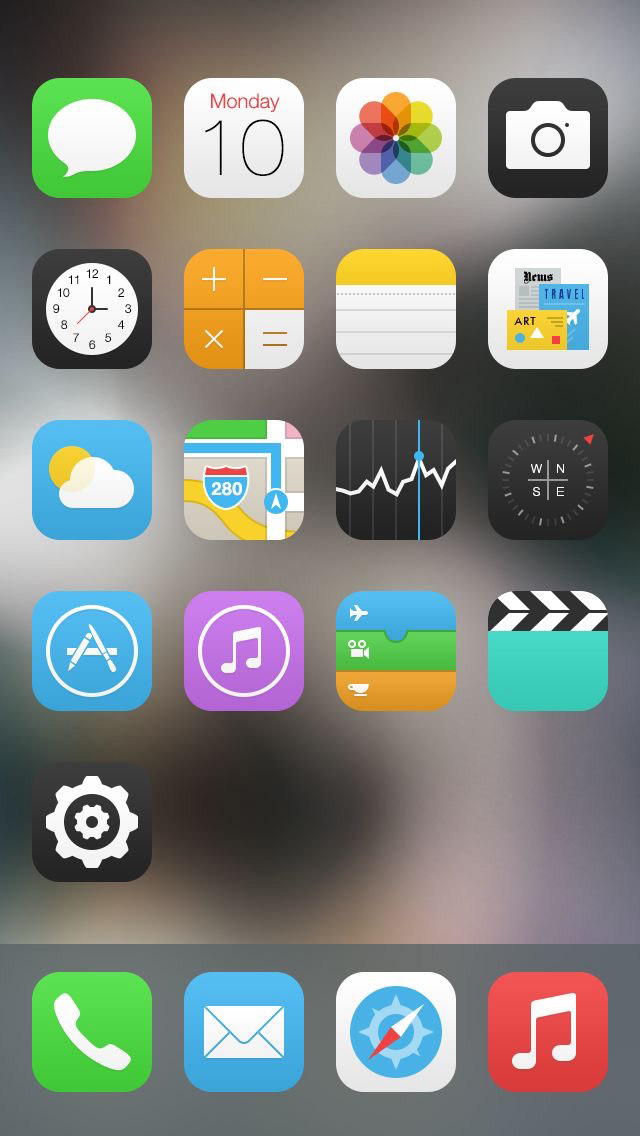The image size is (640, 1136).
Task: Open the Newsstand icon
Action: pyautogui.click(x=548, y=309)
